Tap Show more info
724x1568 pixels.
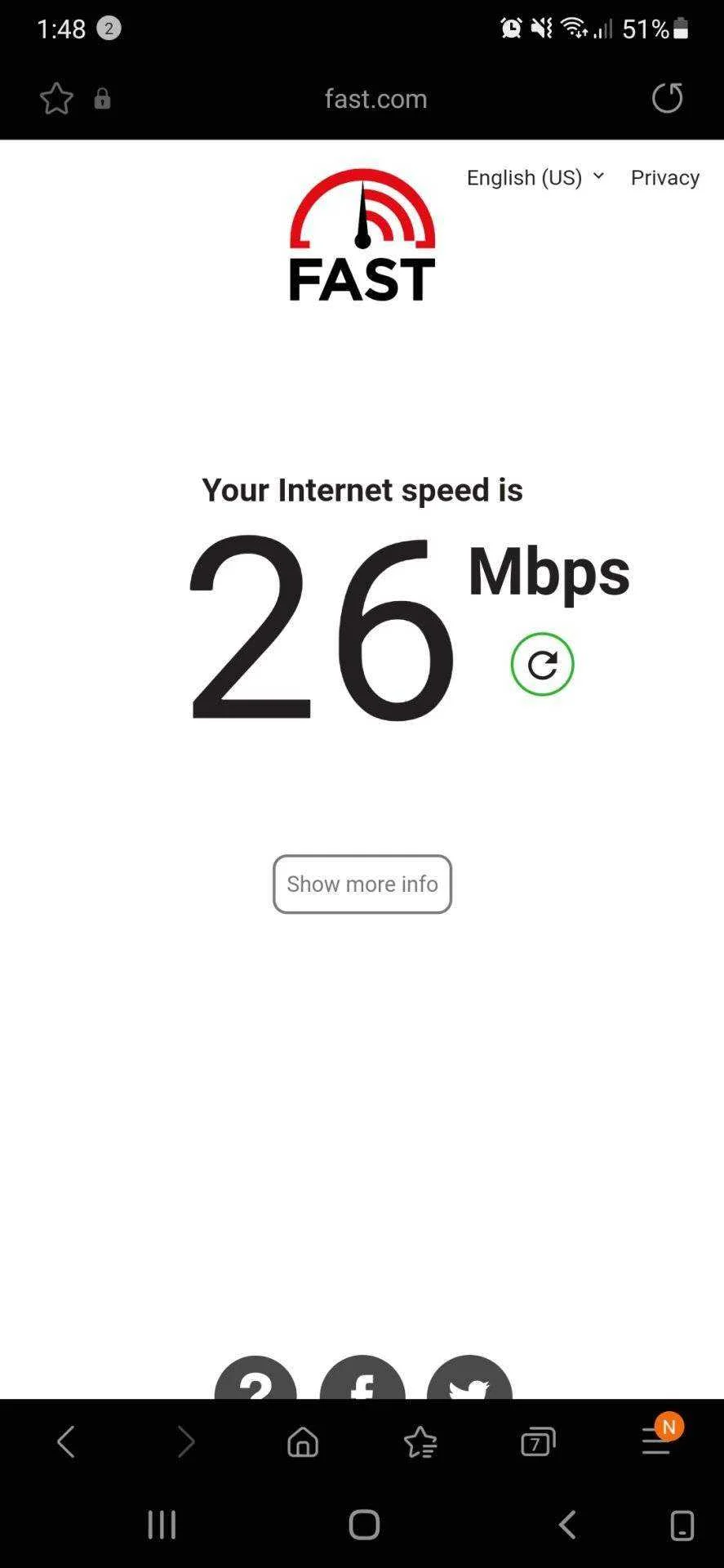pyautogui.click(x=362, y=884)
